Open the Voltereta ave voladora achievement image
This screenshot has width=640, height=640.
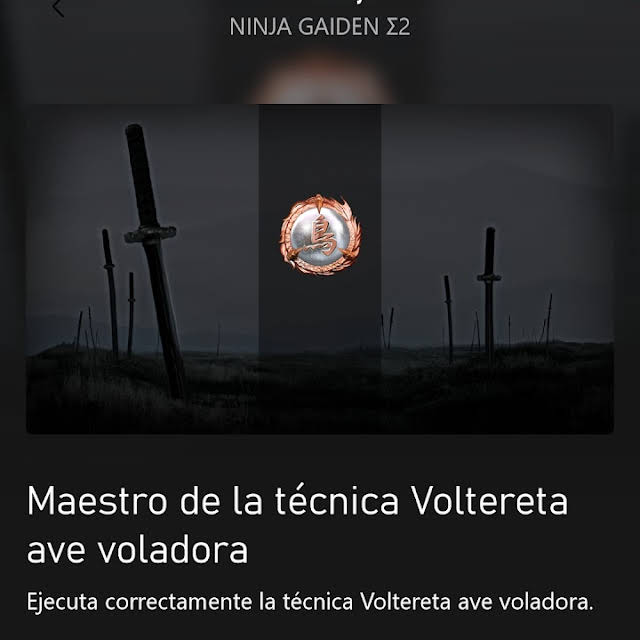tap(320, 236)
